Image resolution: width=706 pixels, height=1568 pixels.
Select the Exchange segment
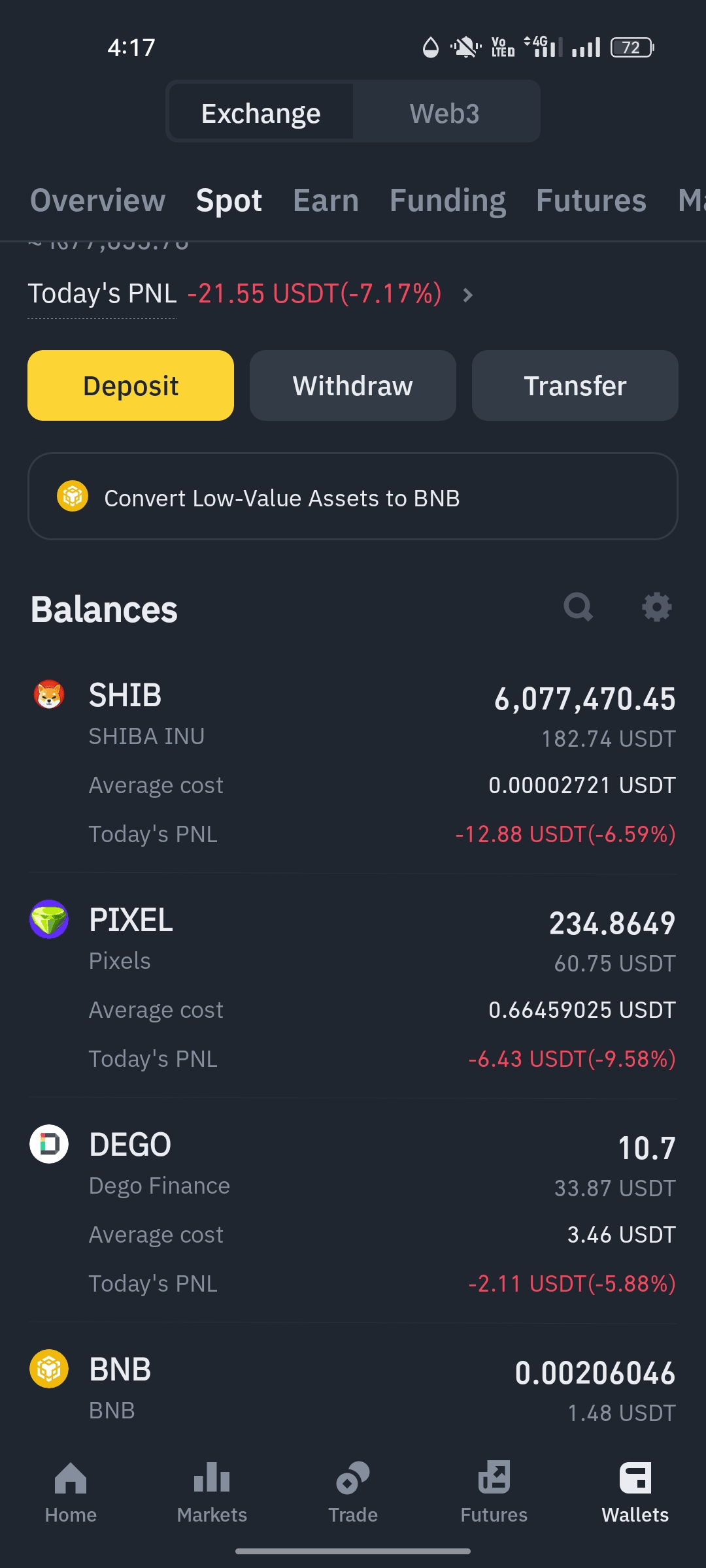pyautogui.click(x=261, y=114)
